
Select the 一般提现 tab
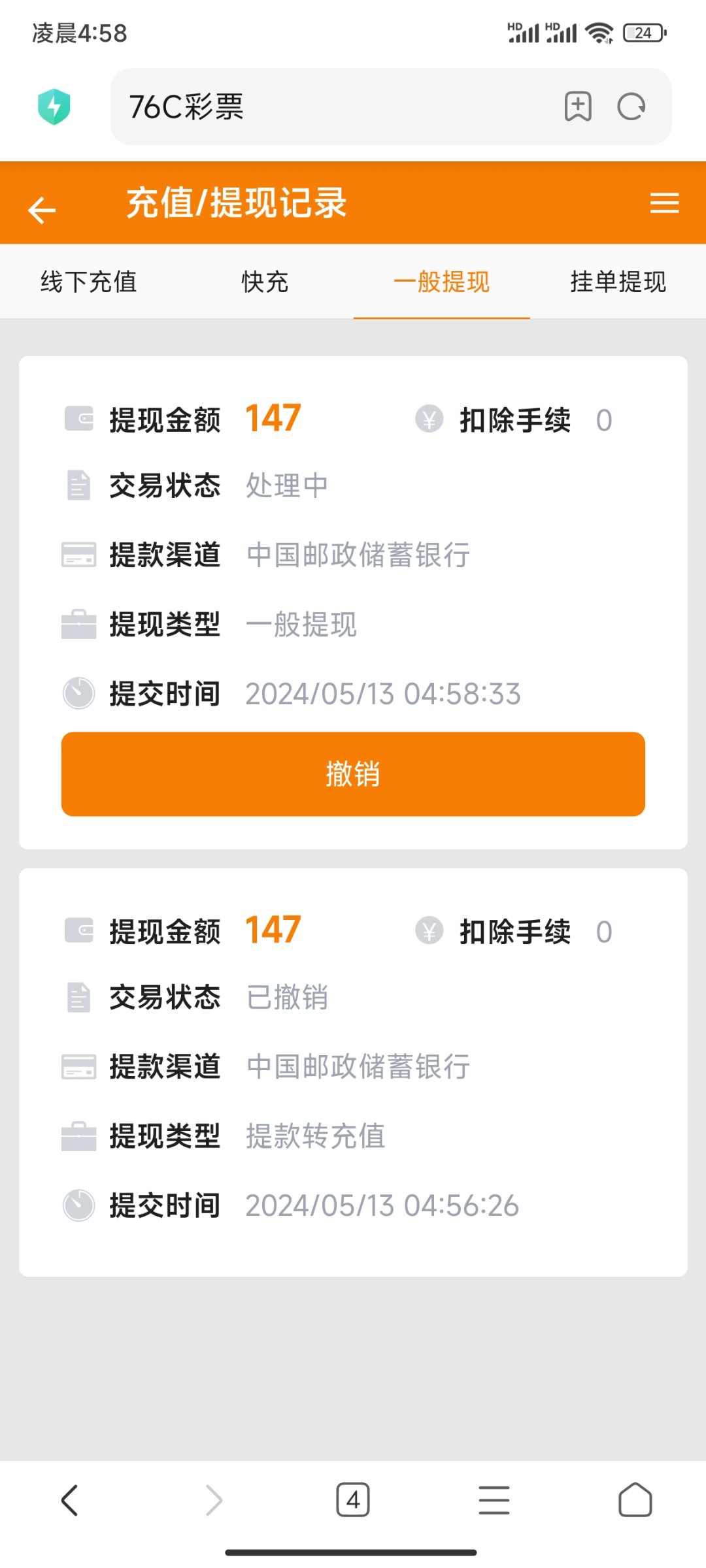click(441, 282)
